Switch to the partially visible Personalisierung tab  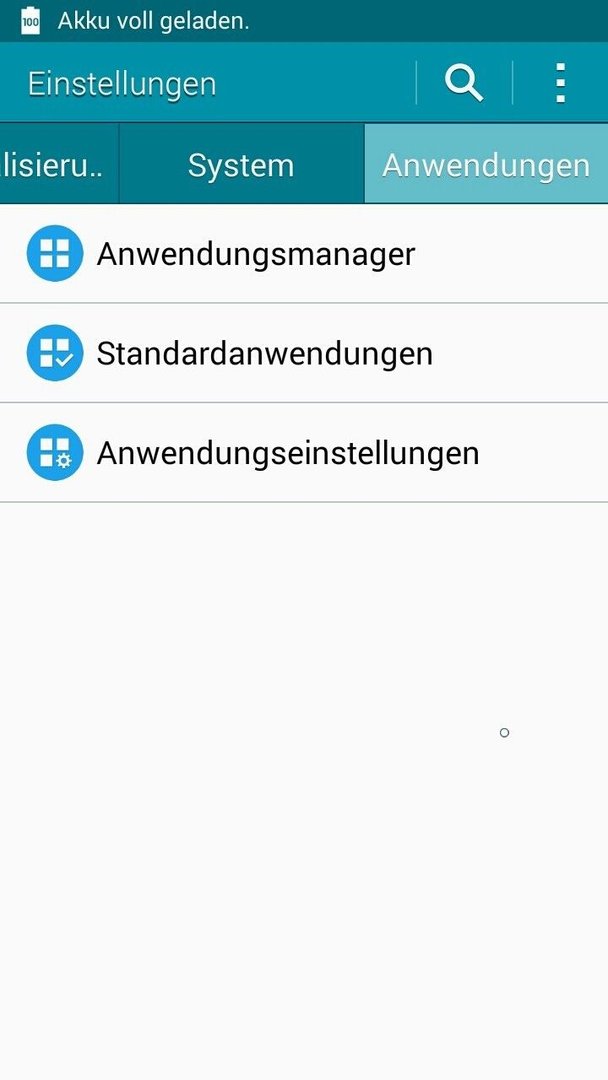click(59, 164)
